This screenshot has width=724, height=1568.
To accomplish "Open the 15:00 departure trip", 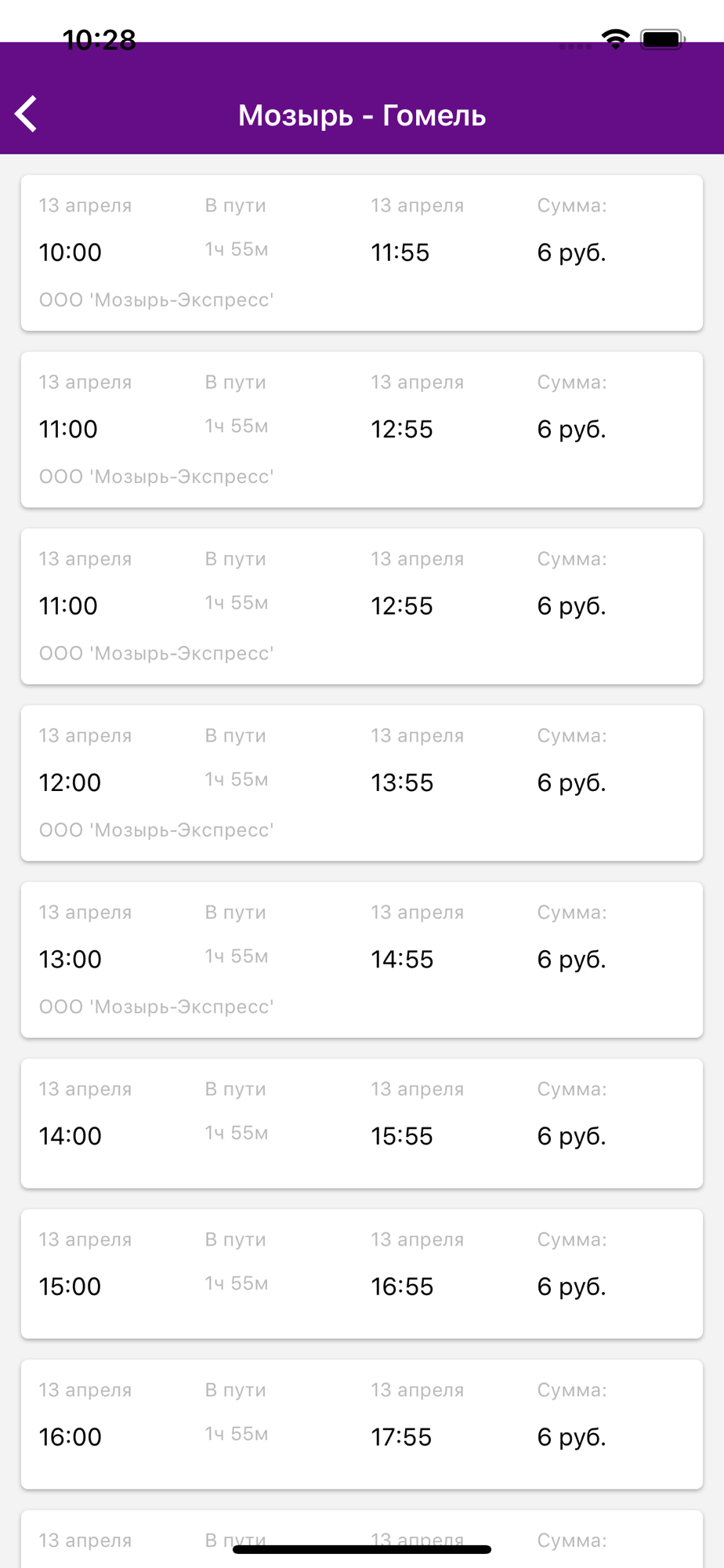I will pos(362,1273).
